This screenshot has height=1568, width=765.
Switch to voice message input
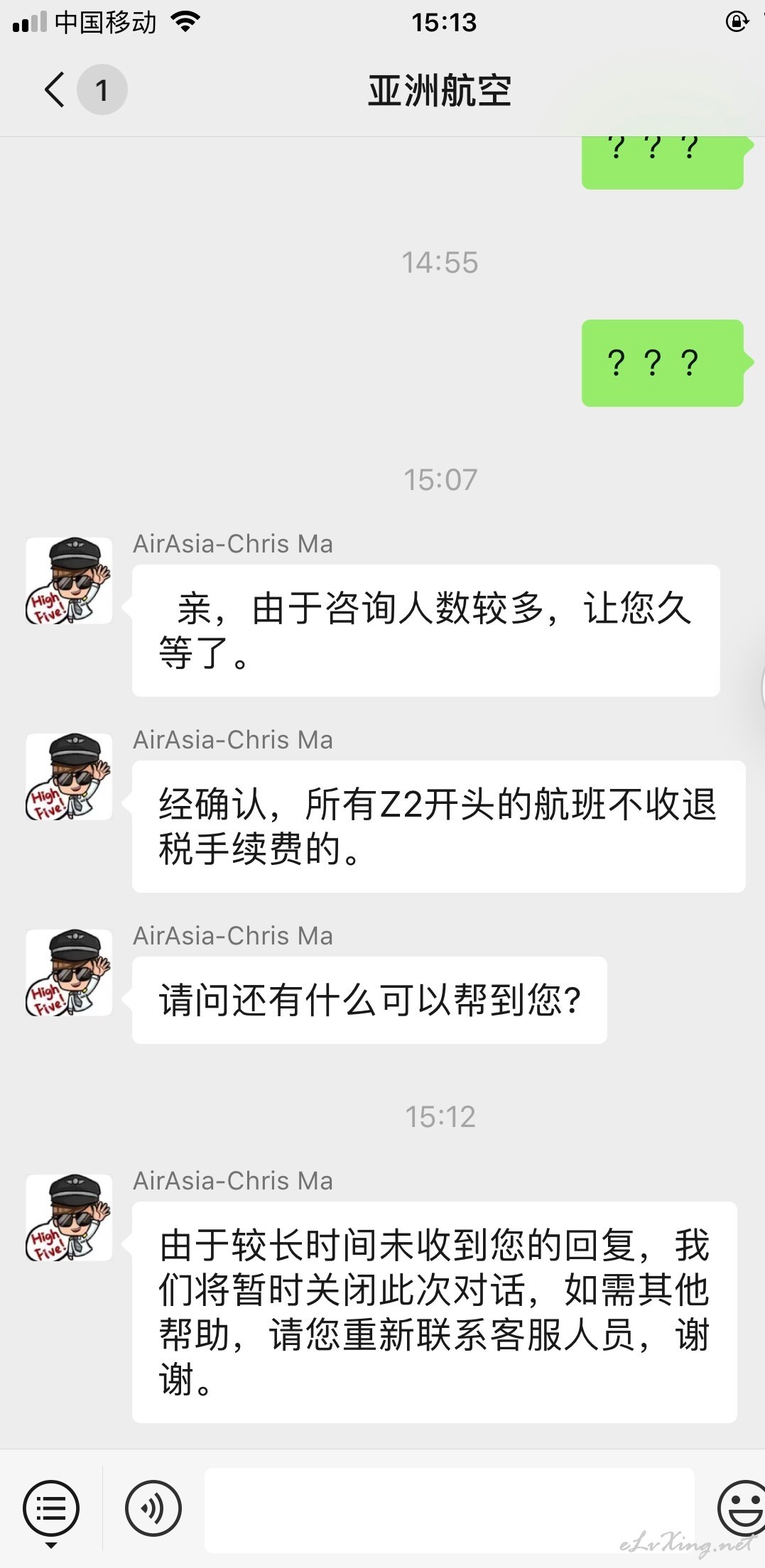(153, 1508)
